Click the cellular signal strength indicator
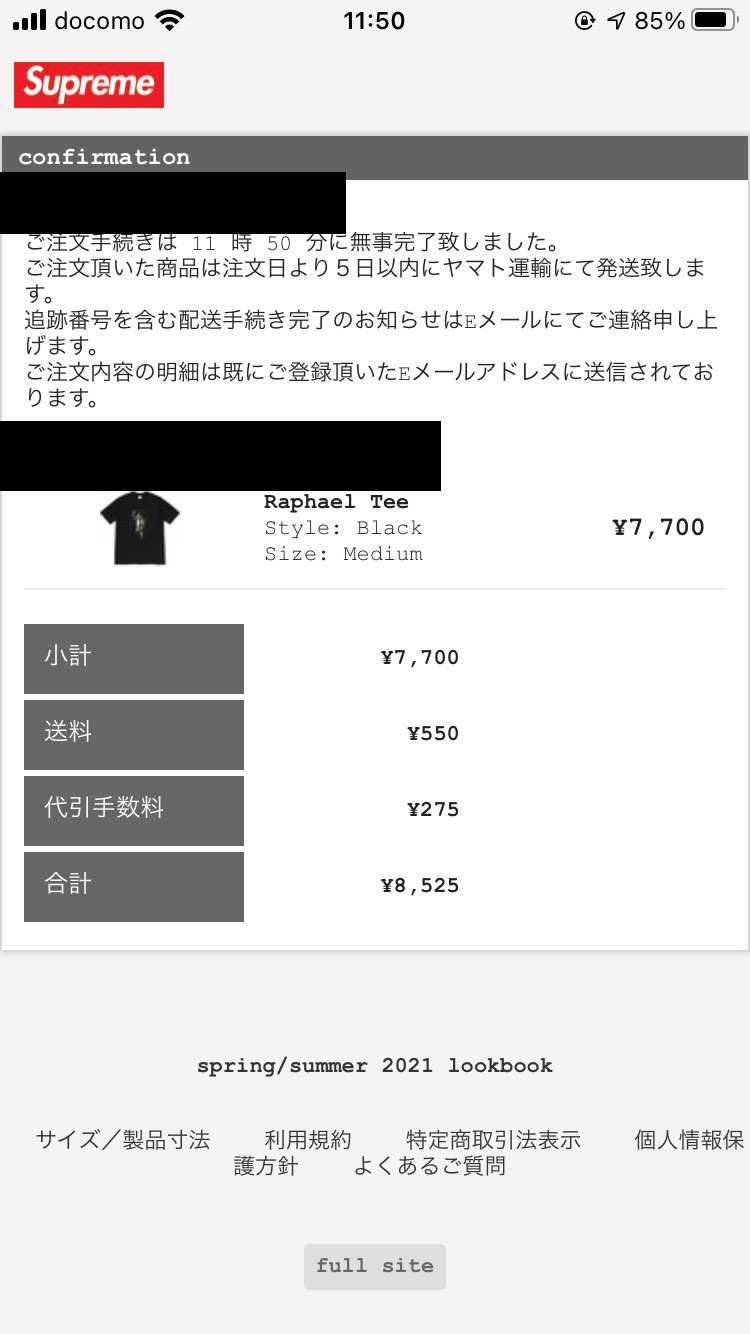The width and height of the screenshot is (750, 1334). coord(30,20)
